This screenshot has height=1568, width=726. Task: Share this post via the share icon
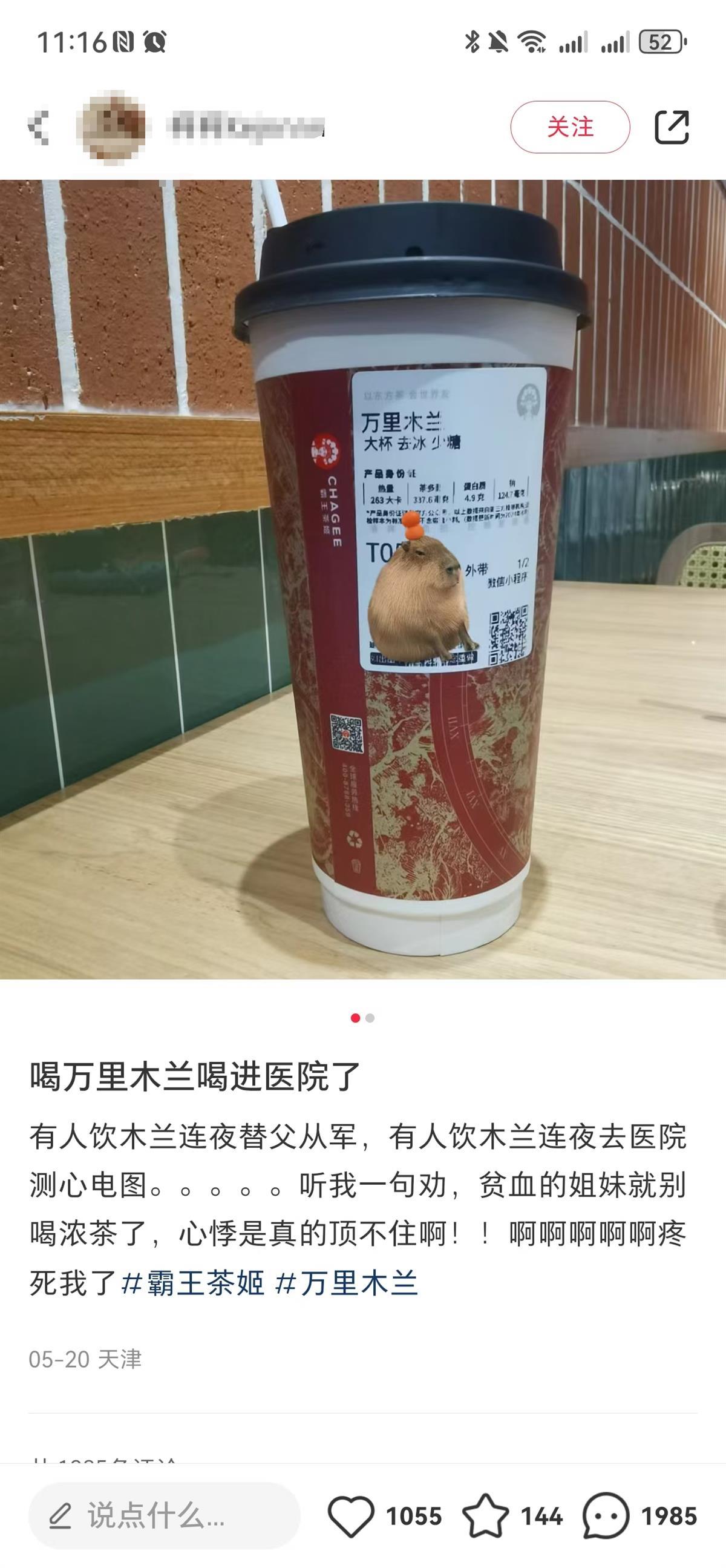point(672,127)
